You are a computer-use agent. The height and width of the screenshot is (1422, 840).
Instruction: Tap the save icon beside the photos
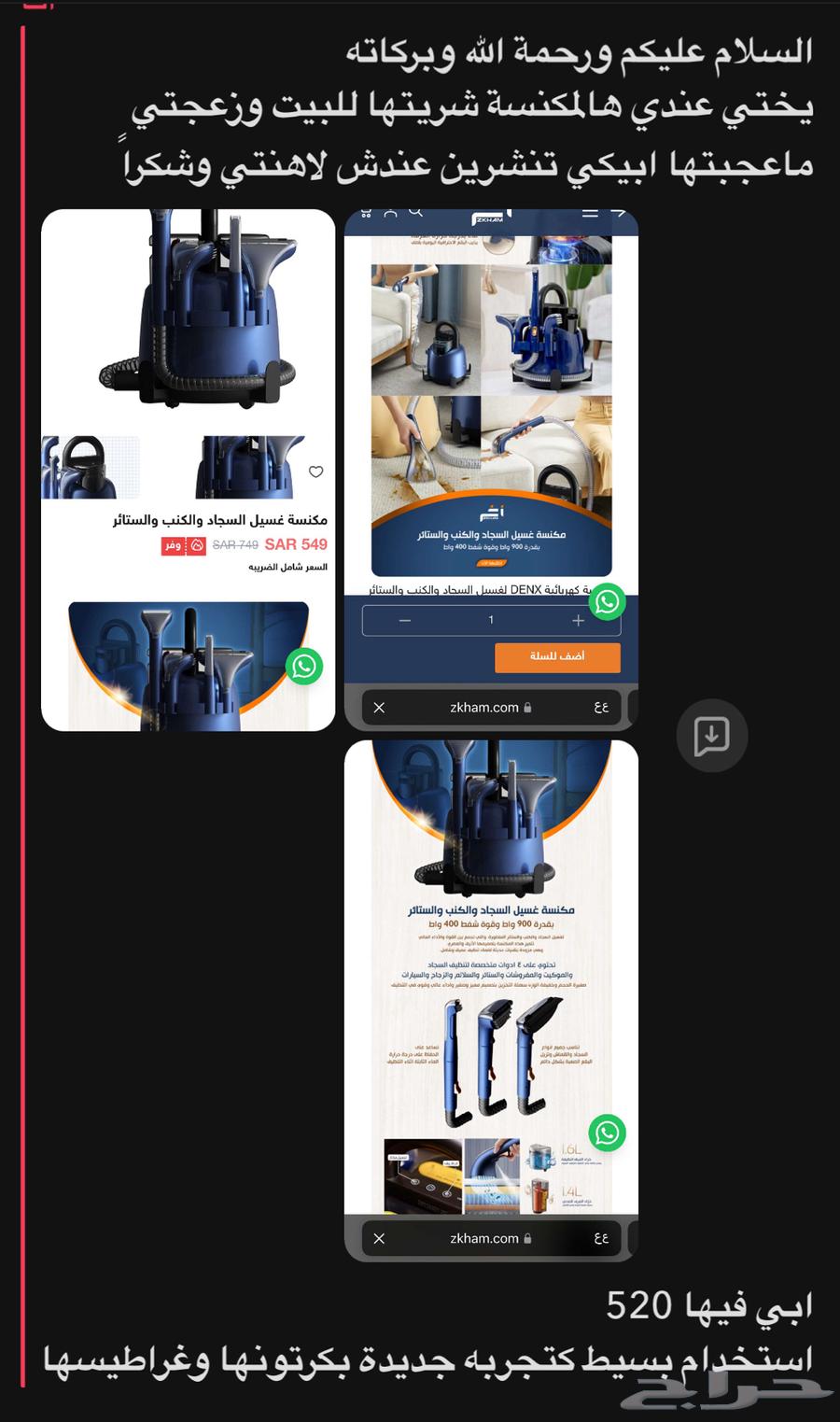711,736
